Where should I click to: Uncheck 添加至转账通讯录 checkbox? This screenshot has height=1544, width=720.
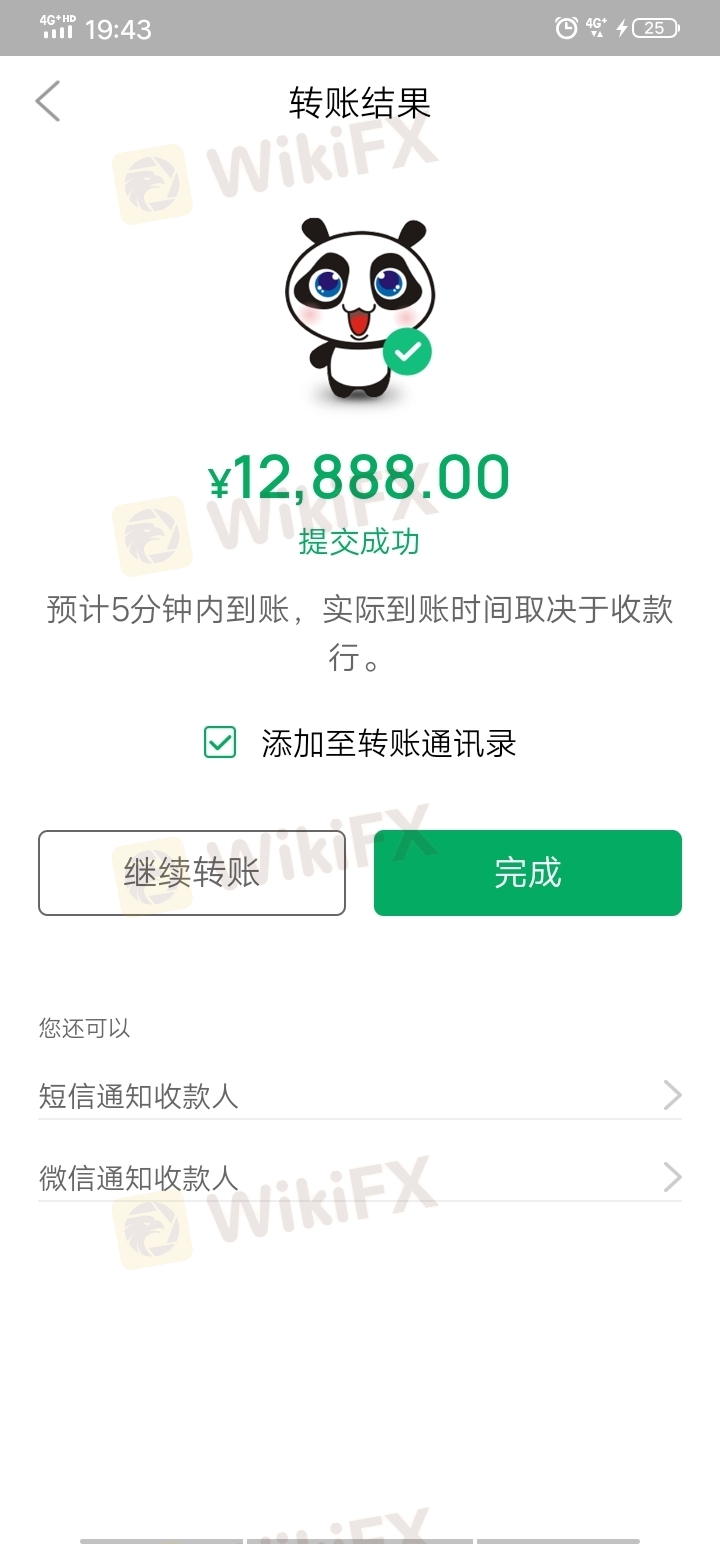point(220,743)
